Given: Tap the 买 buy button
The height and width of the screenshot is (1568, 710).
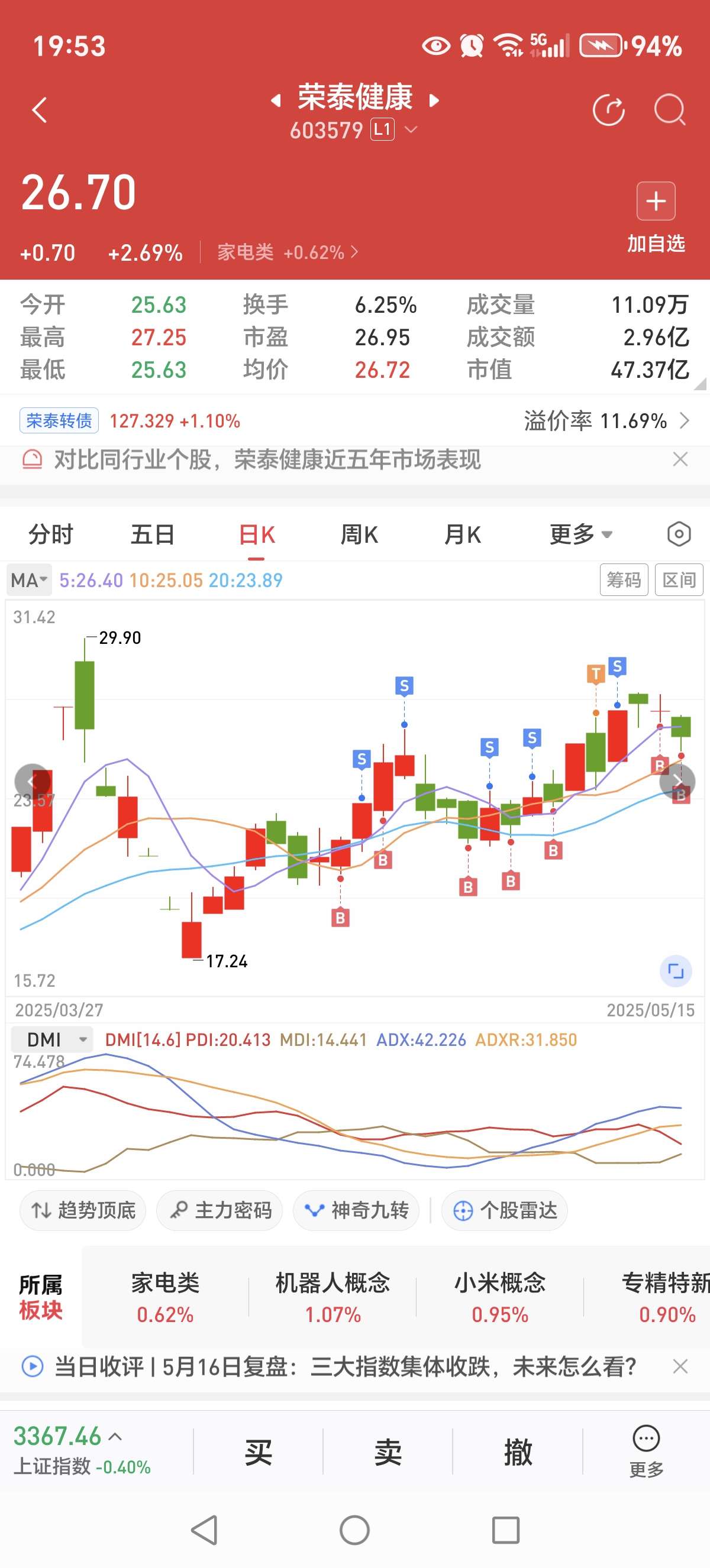Looking at the screenshot, I should click(x=258, y=1452).
